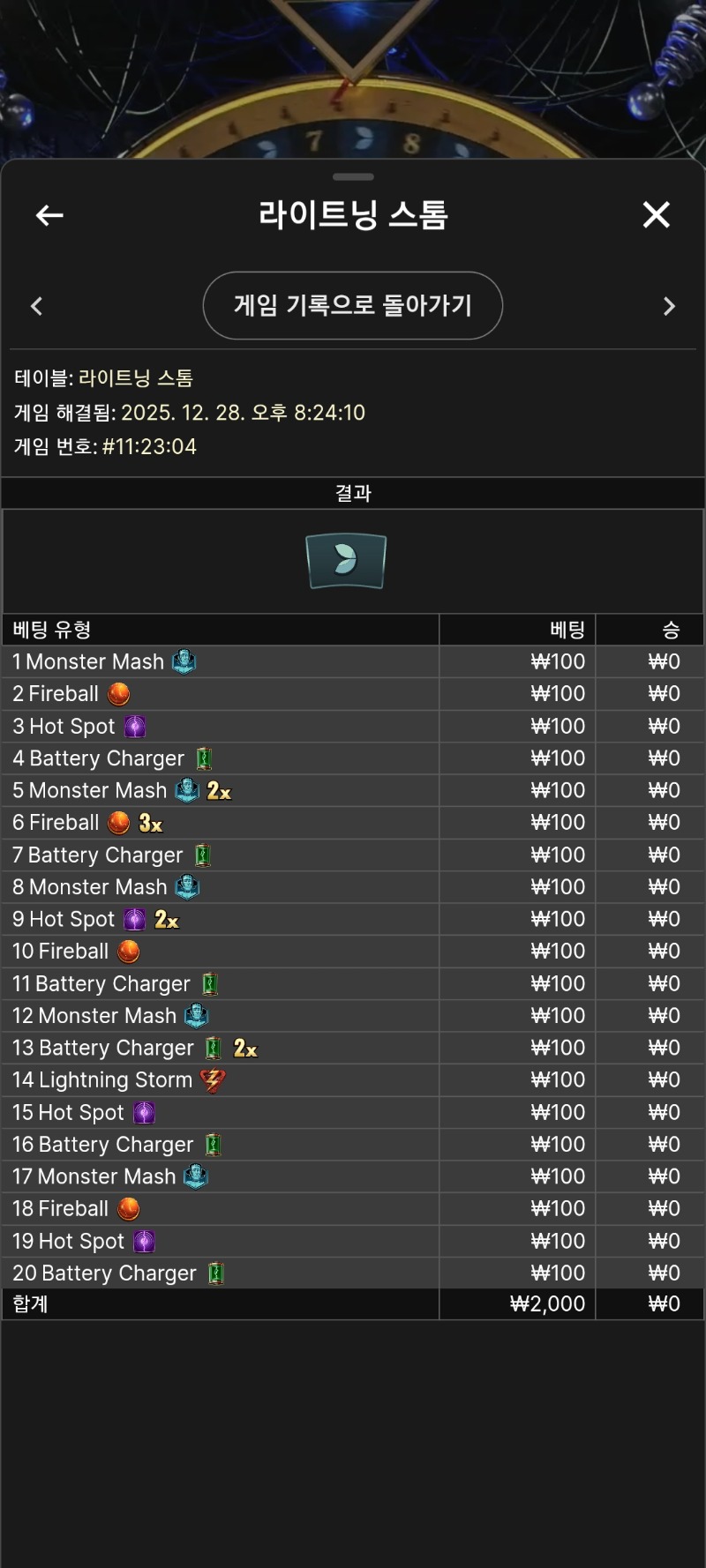Go back using the left arrow
706x1568 pixels.
tap(49, 215)
